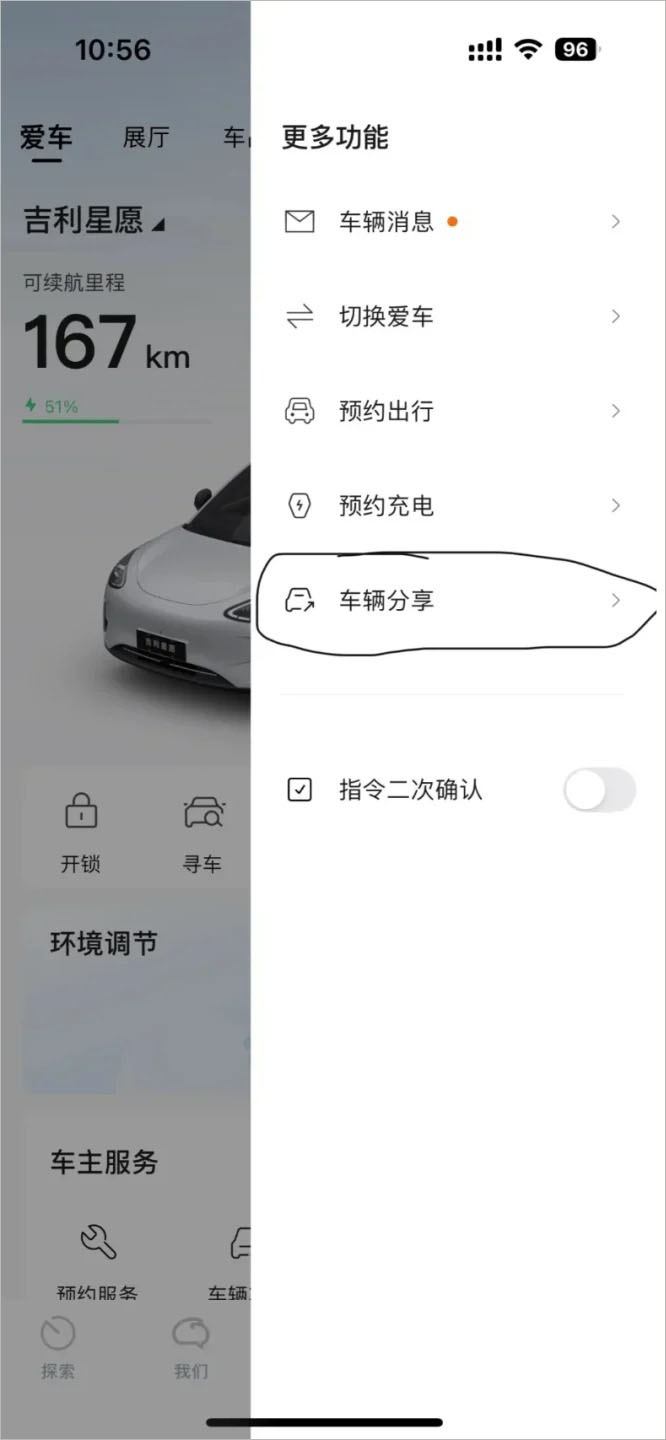Tap 寻车 to find the car
This screenshot has width=666, height=1440.
(x=203, y=832)
